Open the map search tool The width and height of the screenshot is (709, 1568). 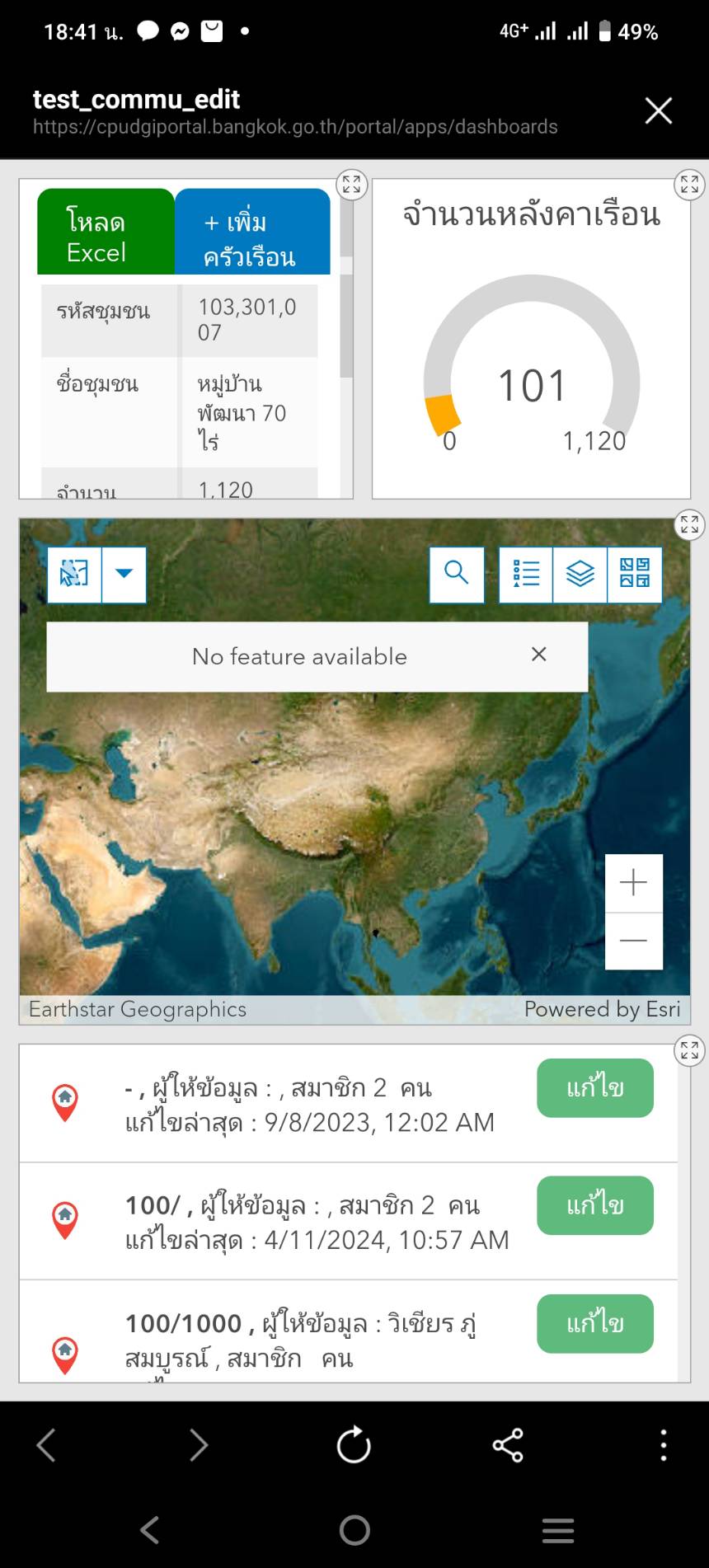456,575
